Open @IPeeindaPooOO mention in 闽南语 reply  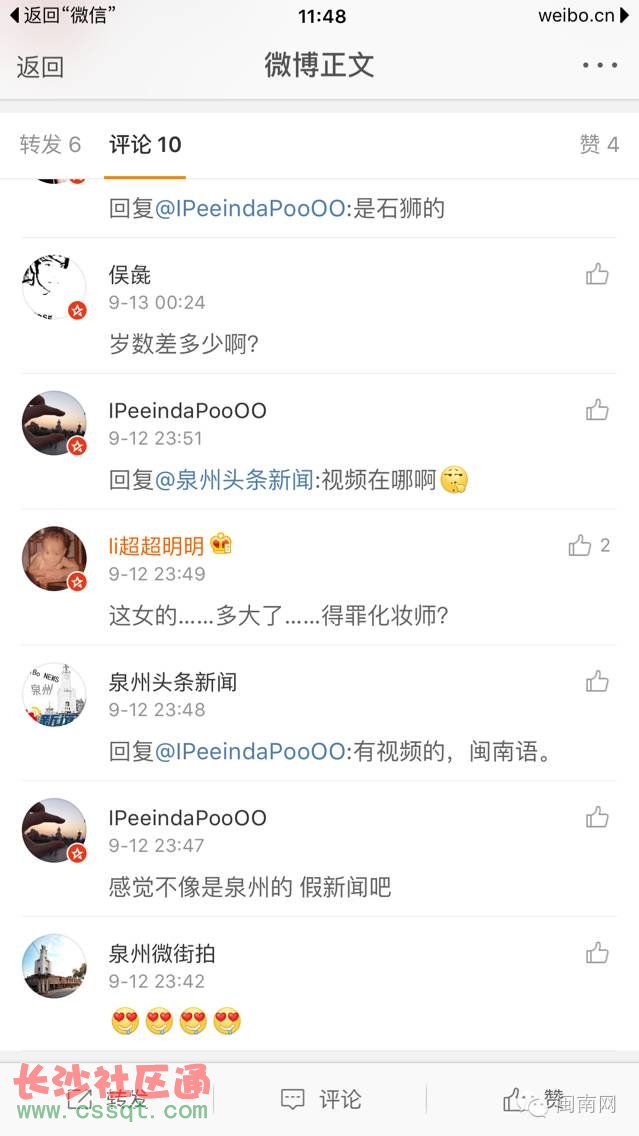(250, 751)
